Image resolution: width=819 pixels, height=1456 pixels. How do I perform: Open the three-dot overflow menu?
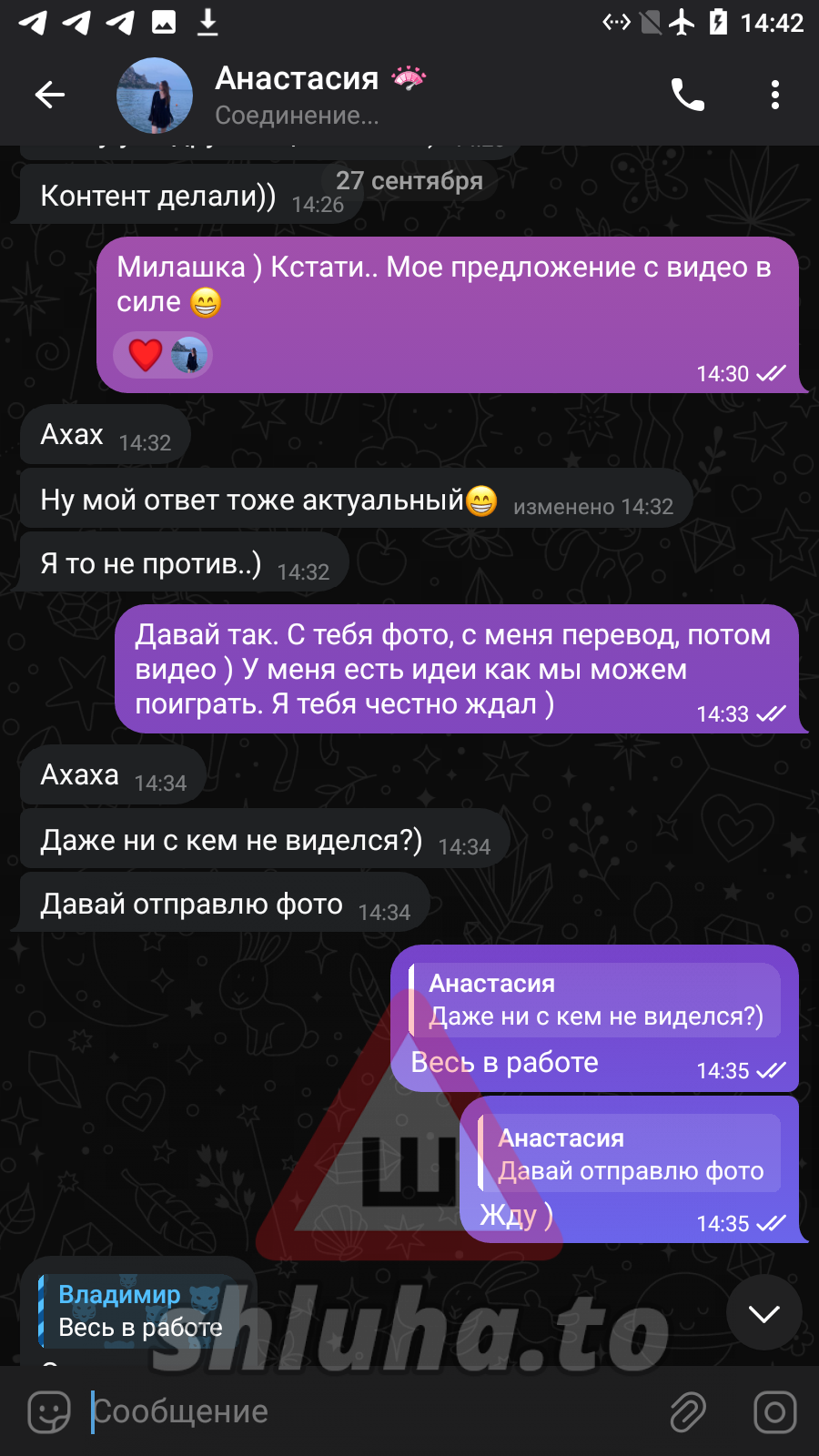pos(774,95)
